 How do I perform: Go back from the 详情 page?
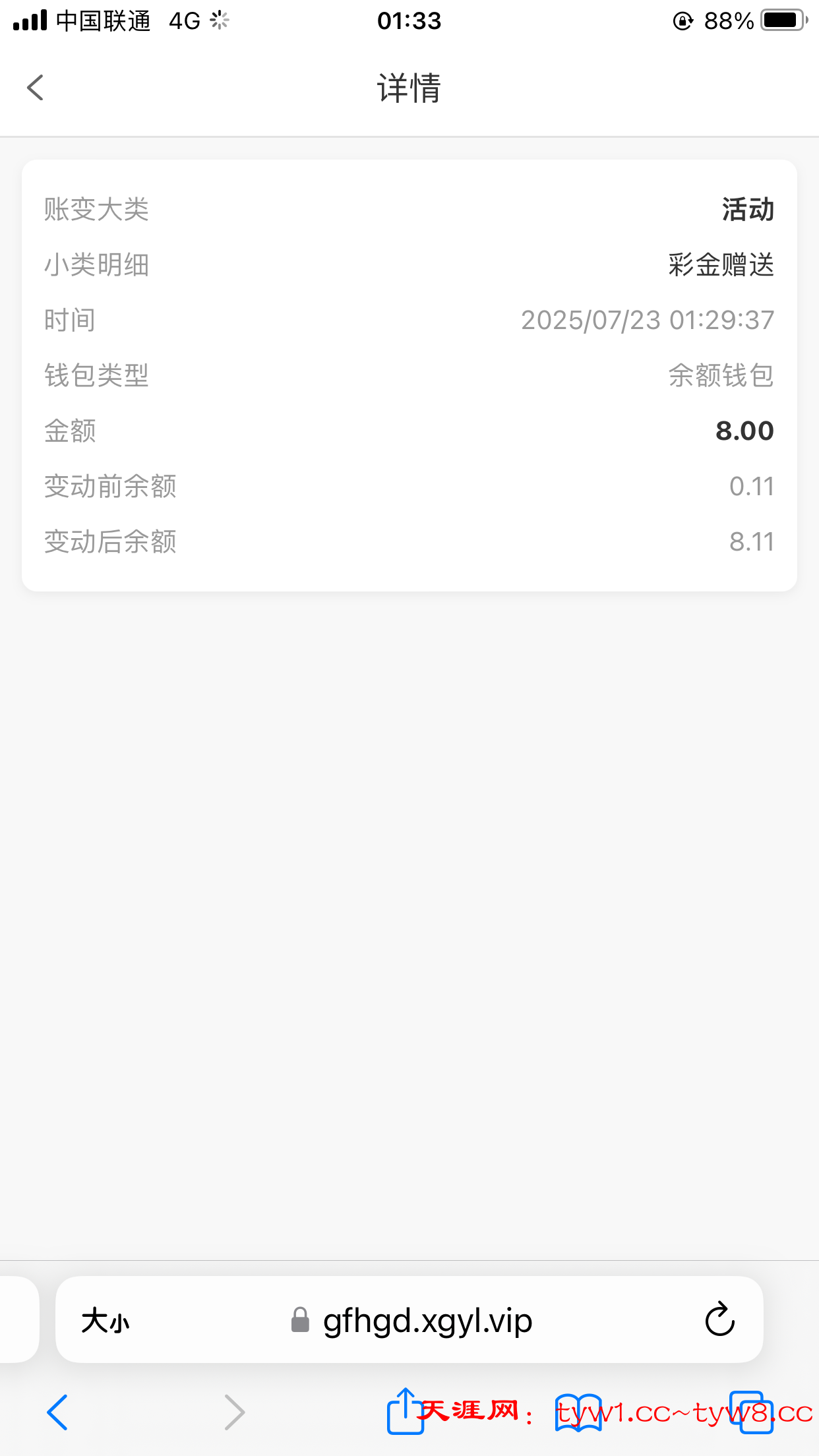click(36, 88)
